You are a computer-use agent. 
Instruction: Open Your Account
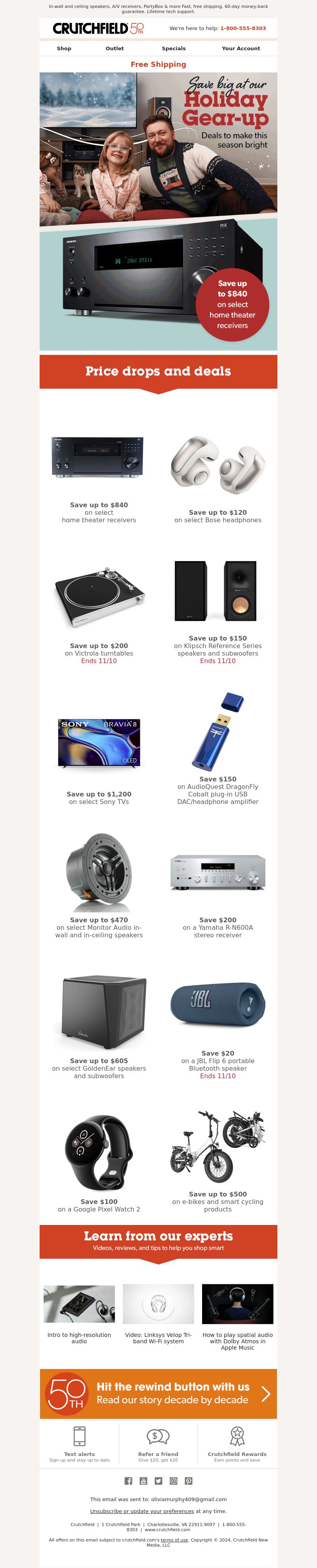click(241, 49)
